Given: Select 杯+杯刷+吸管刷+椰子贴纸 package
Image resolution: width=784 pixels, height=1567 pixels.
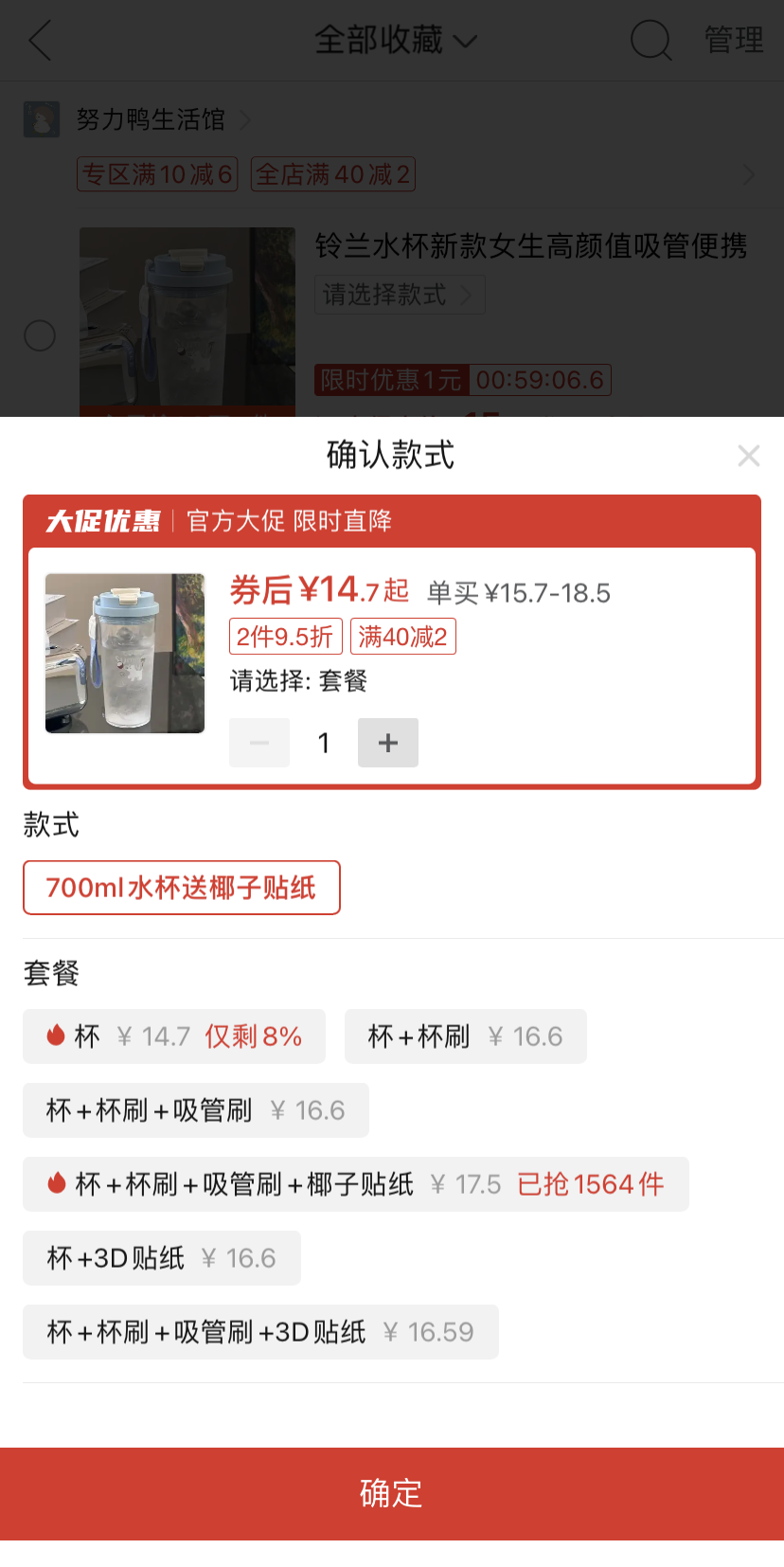Looking at the screenshot, I should [356, 1184].
